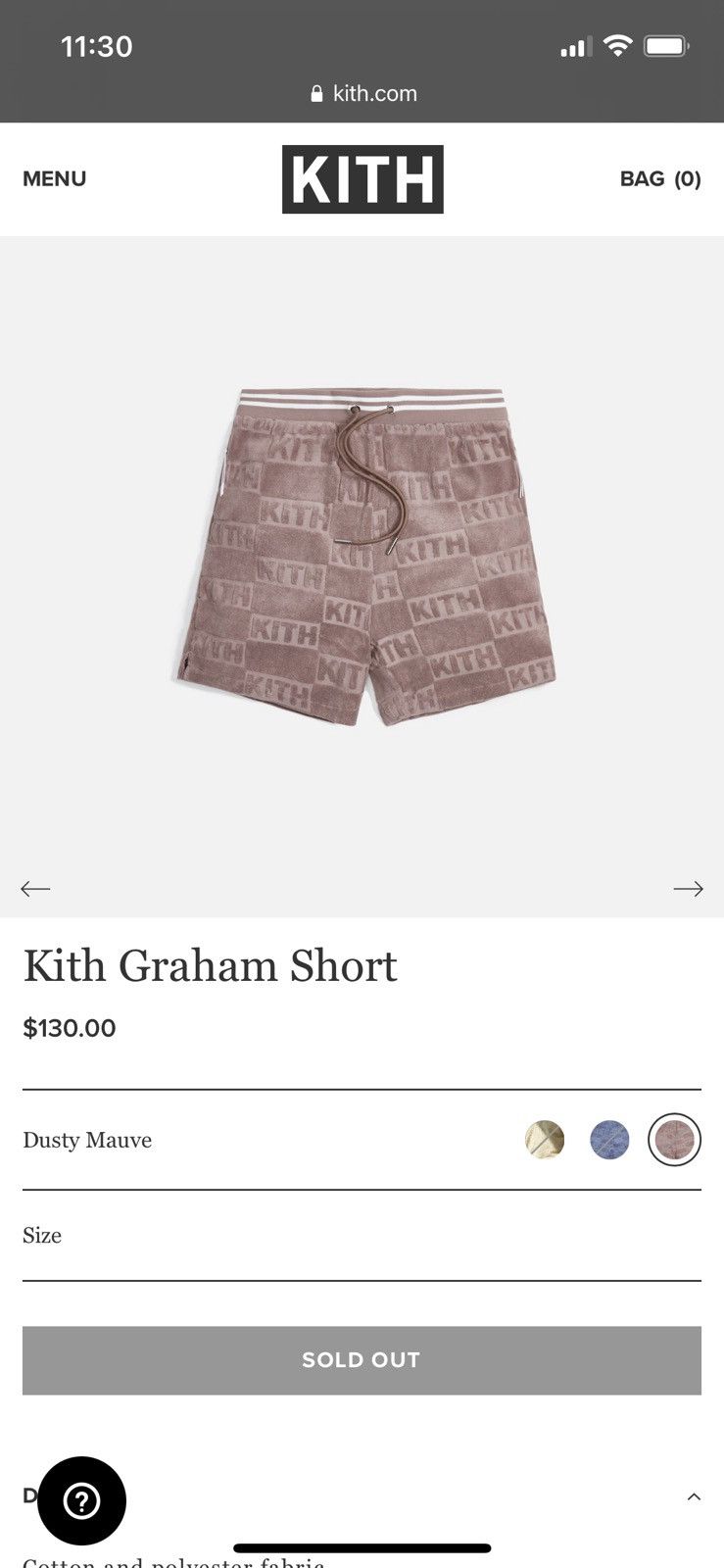This screenshot has height=1568, width=724.
Task: Select the Dusty Mauve color swatch
Action: tap(674, 1140)
